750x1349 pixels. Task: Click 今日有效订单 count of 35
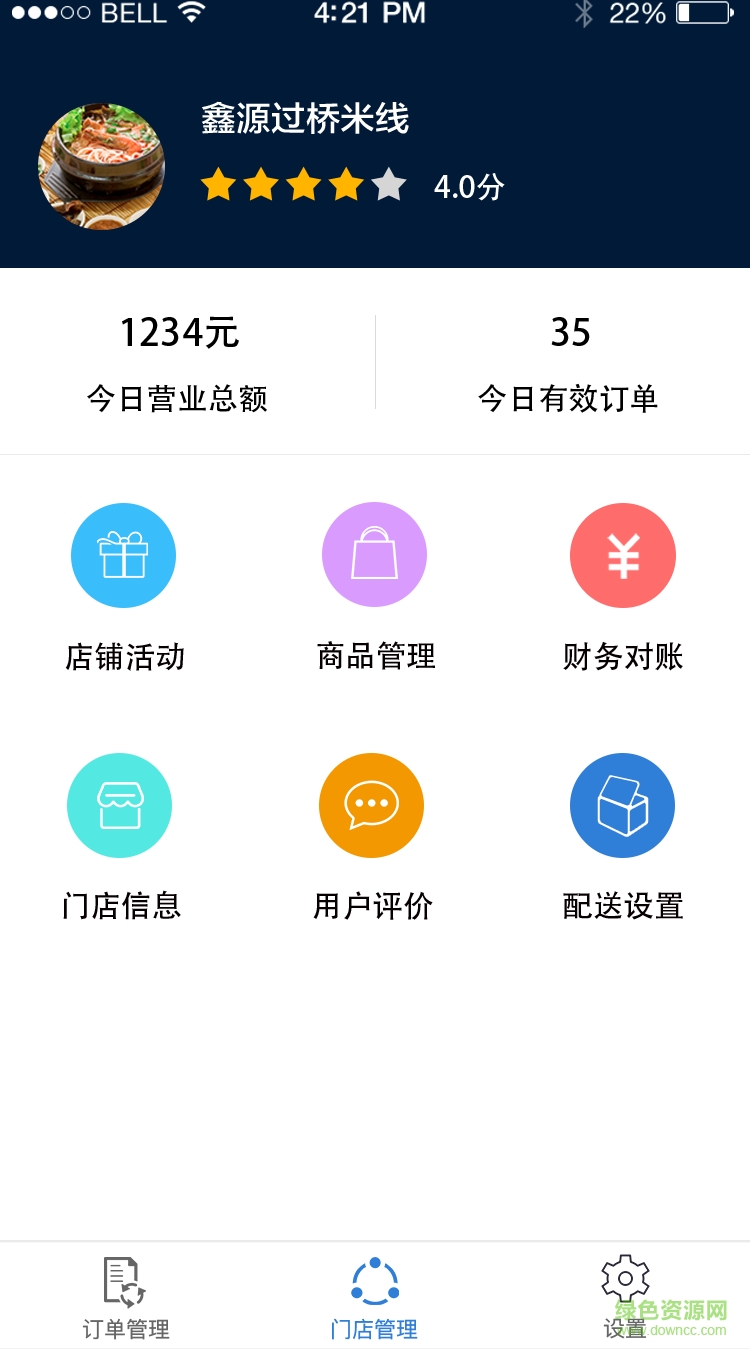coord(568,333)
